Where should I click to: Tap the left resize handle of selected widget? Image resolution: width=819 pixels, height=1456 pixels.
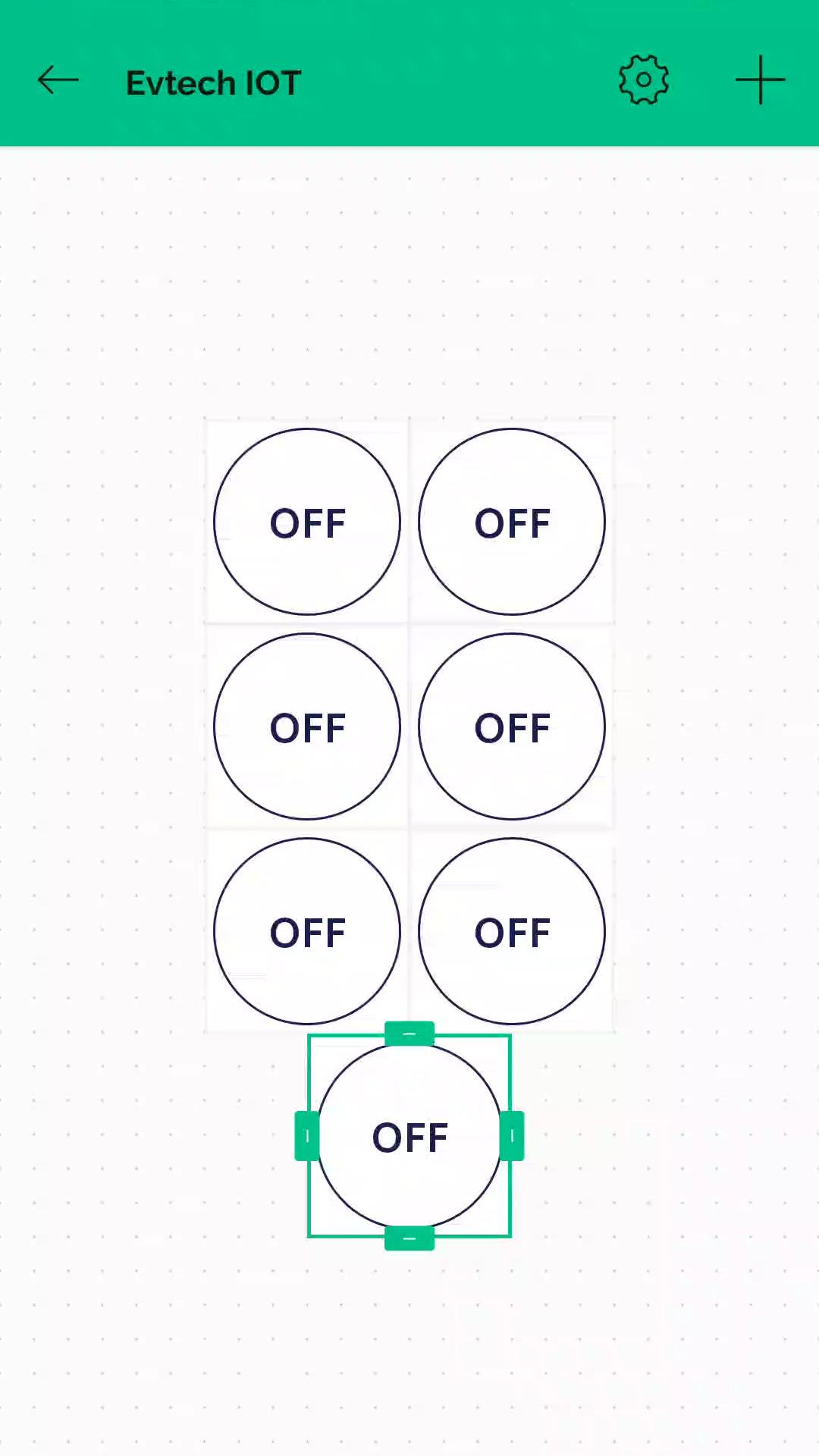pyautogui.click(x=307, y=1136)
